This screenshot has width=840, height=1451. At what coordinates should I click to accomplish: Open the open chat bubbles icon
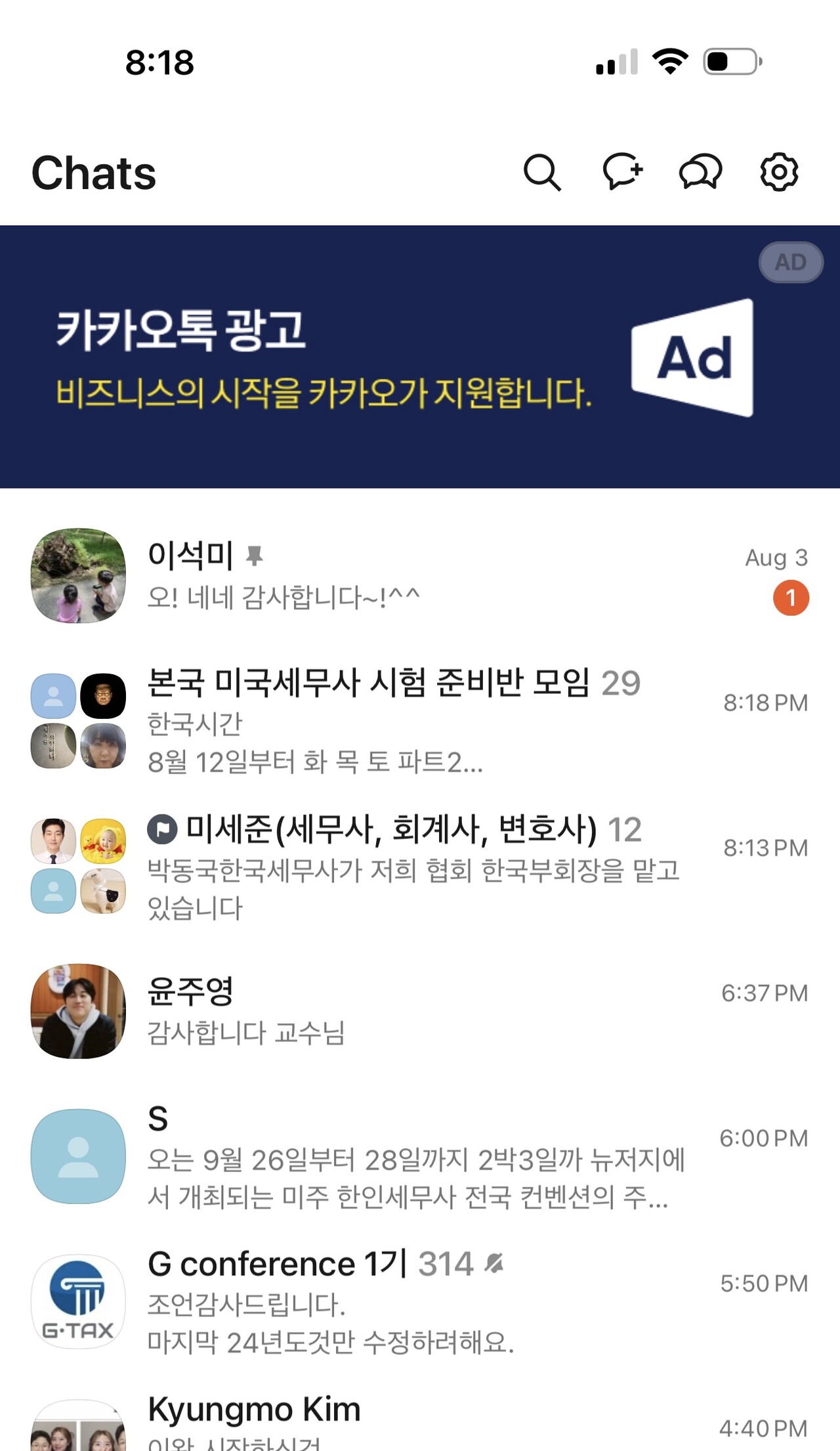pos(700,172)
